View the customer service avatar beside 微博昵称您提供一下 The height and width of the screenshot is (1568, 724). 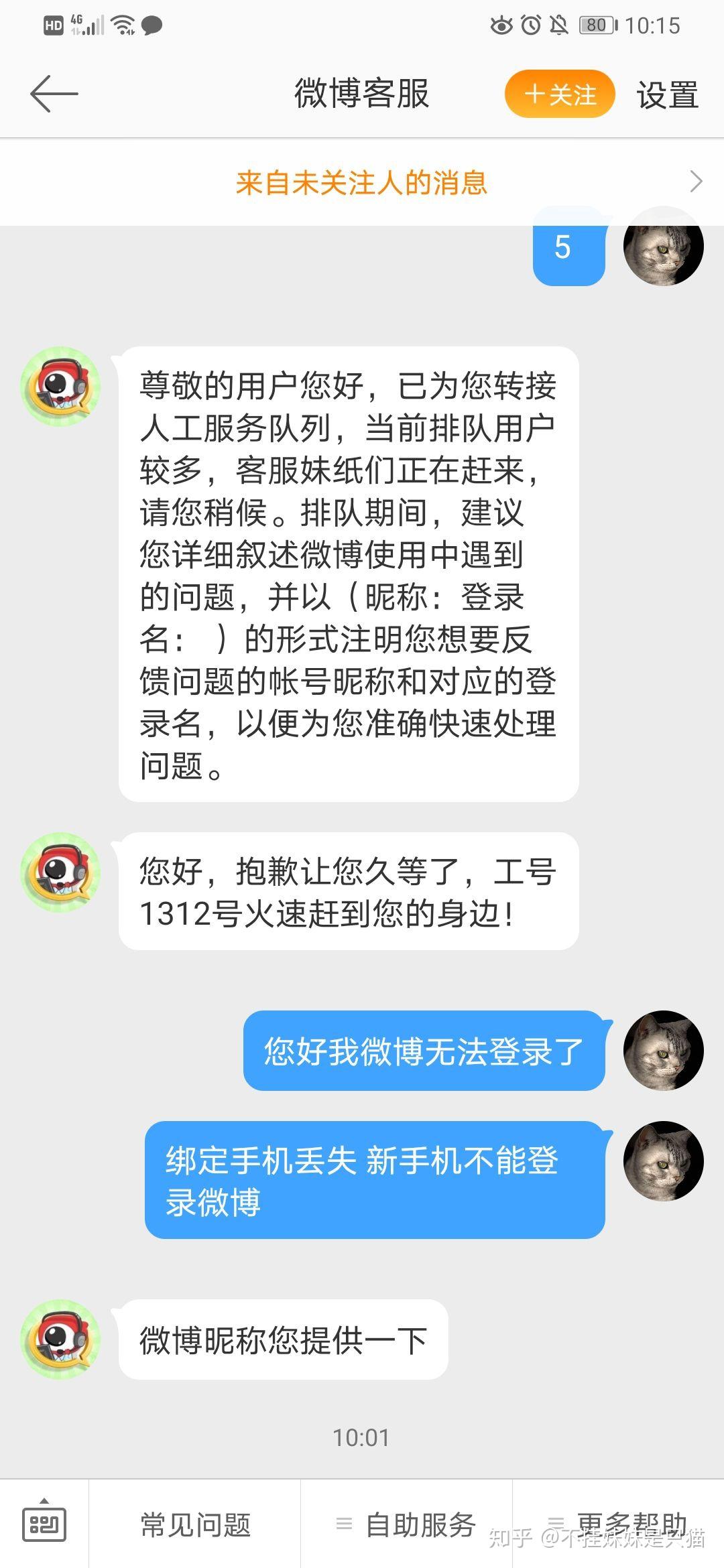pos(60,1340)
